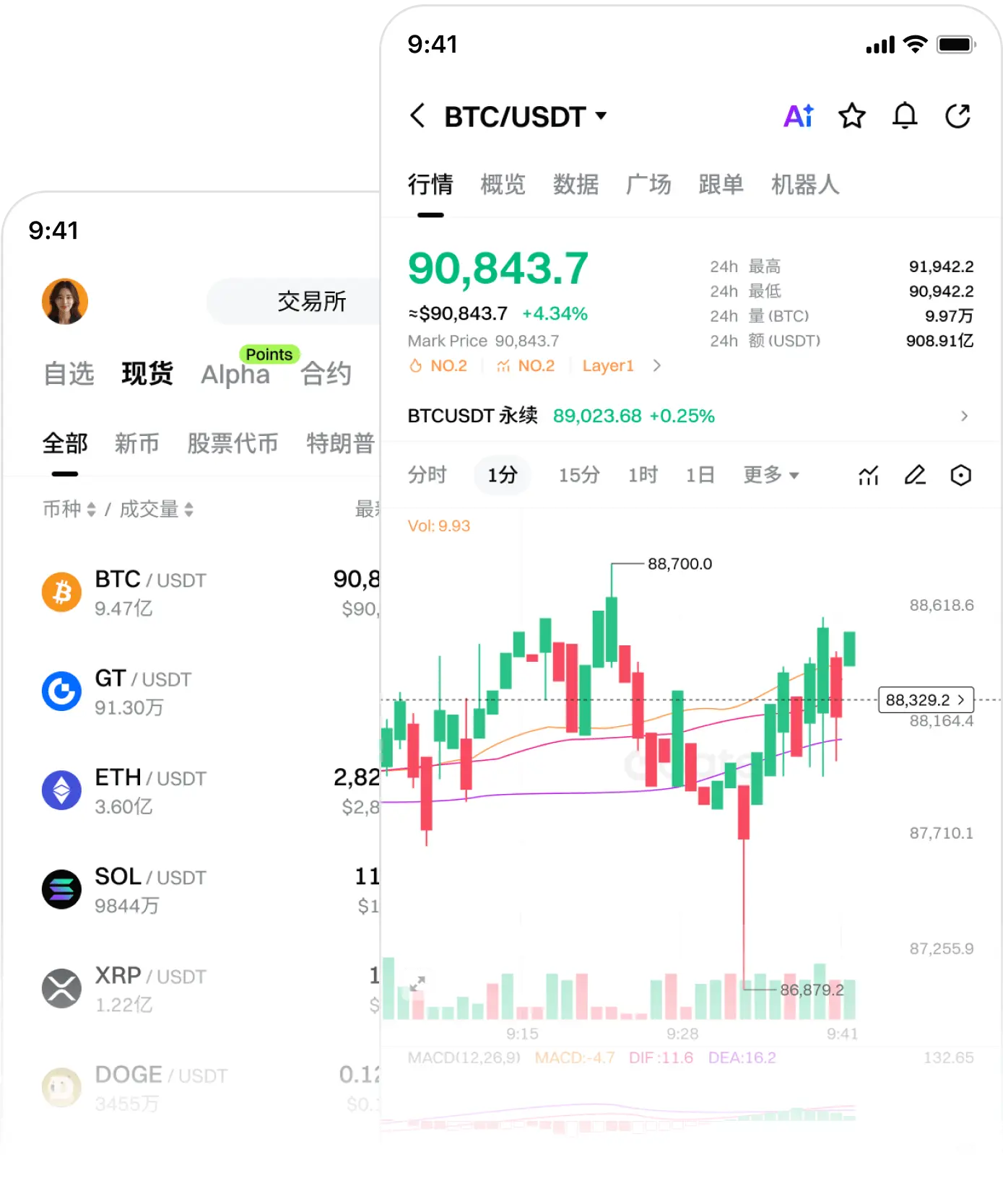Open the Layer1 category link
1003x1204 pixels.
pos(607,366)
